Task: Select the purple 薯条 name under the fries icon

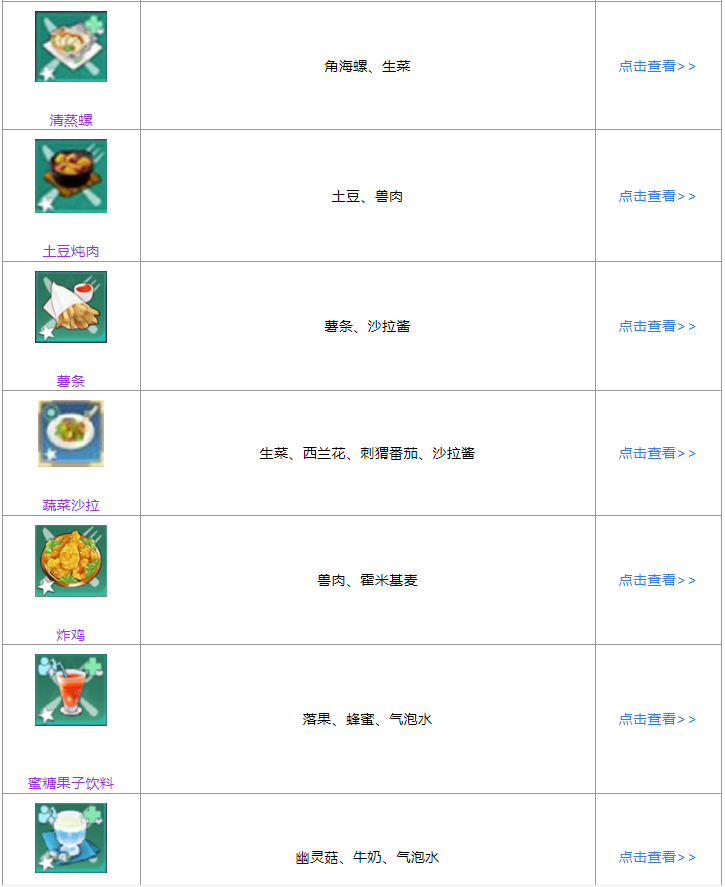Action: click(x=71, y=382)
